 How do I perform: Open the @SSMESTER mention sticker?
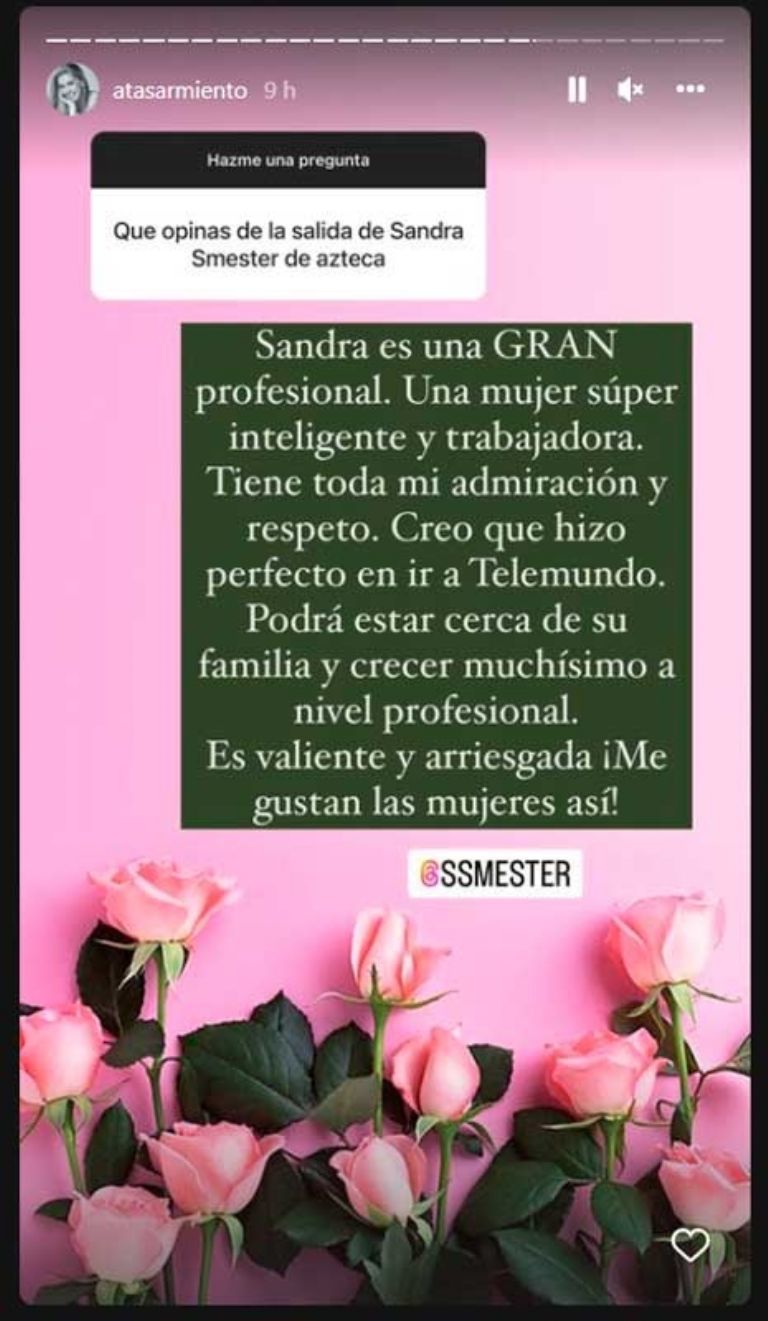coord(494,871)
